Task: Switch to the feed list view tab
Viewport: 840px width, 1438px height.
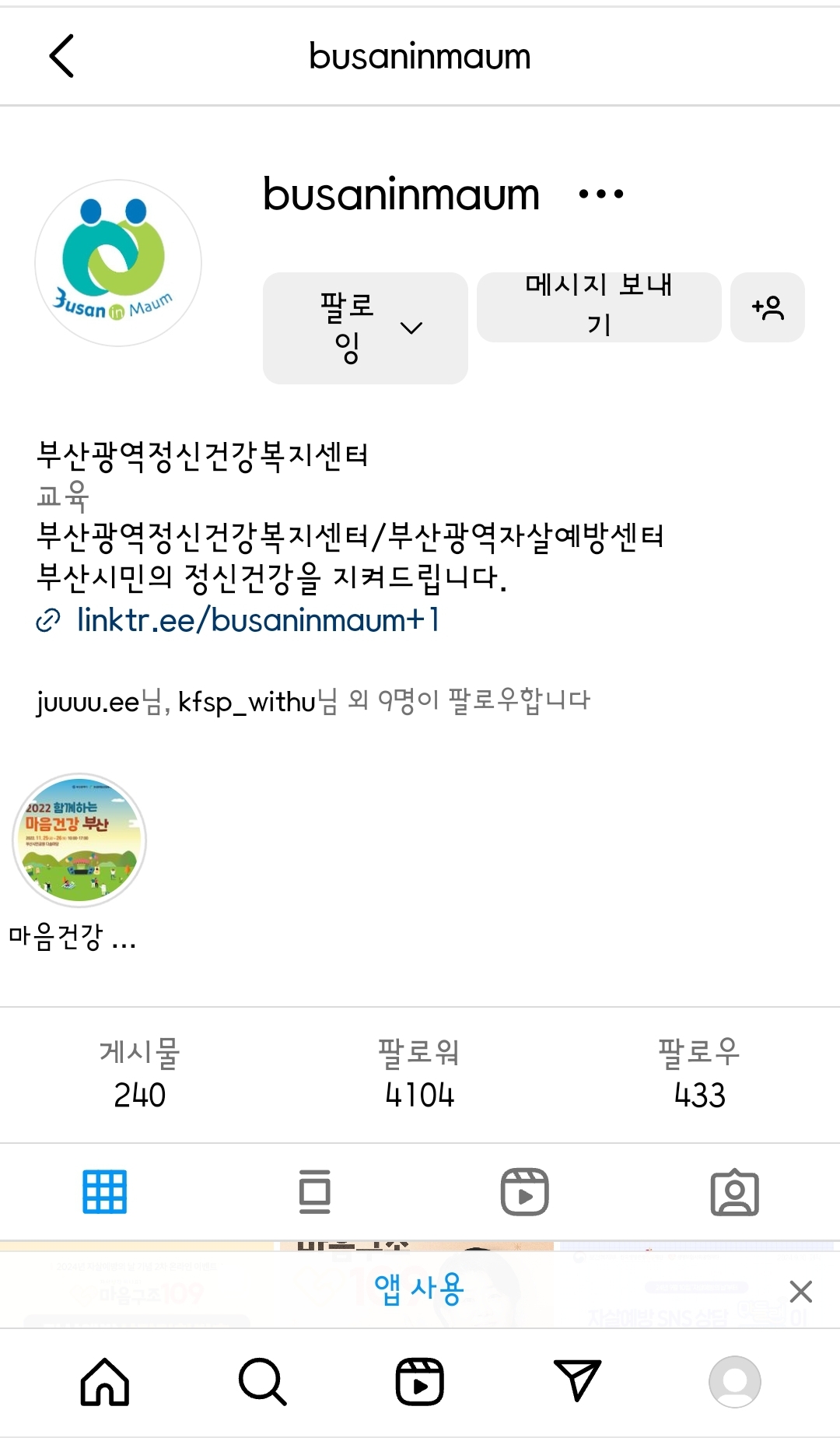Action: tap(315, 1191)
